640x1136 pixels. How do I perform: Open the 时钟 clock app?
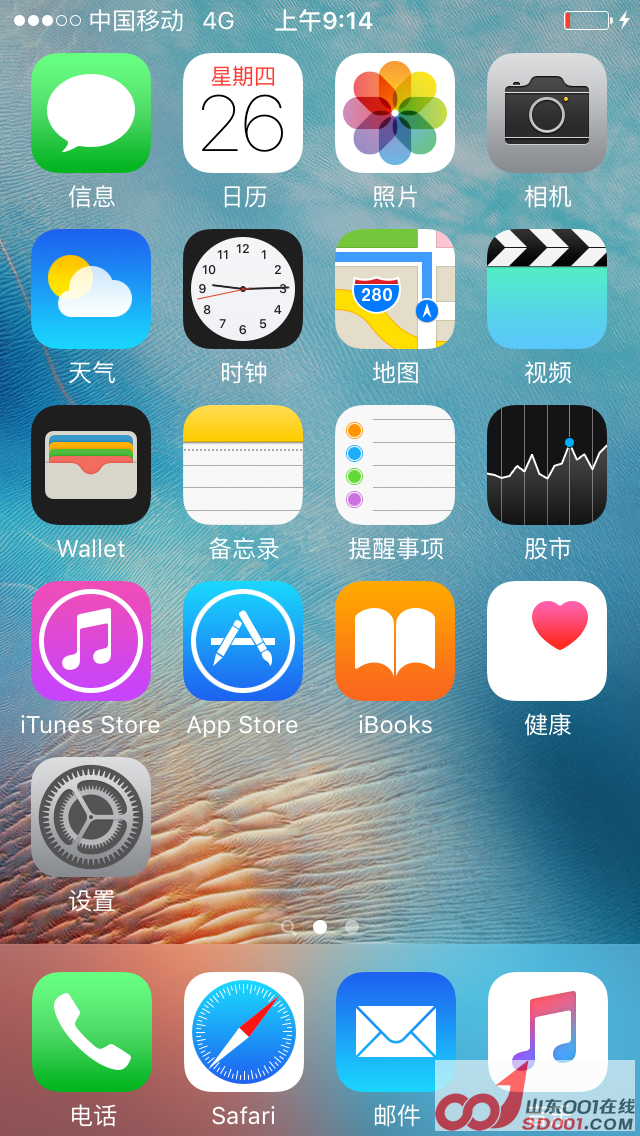243,289
